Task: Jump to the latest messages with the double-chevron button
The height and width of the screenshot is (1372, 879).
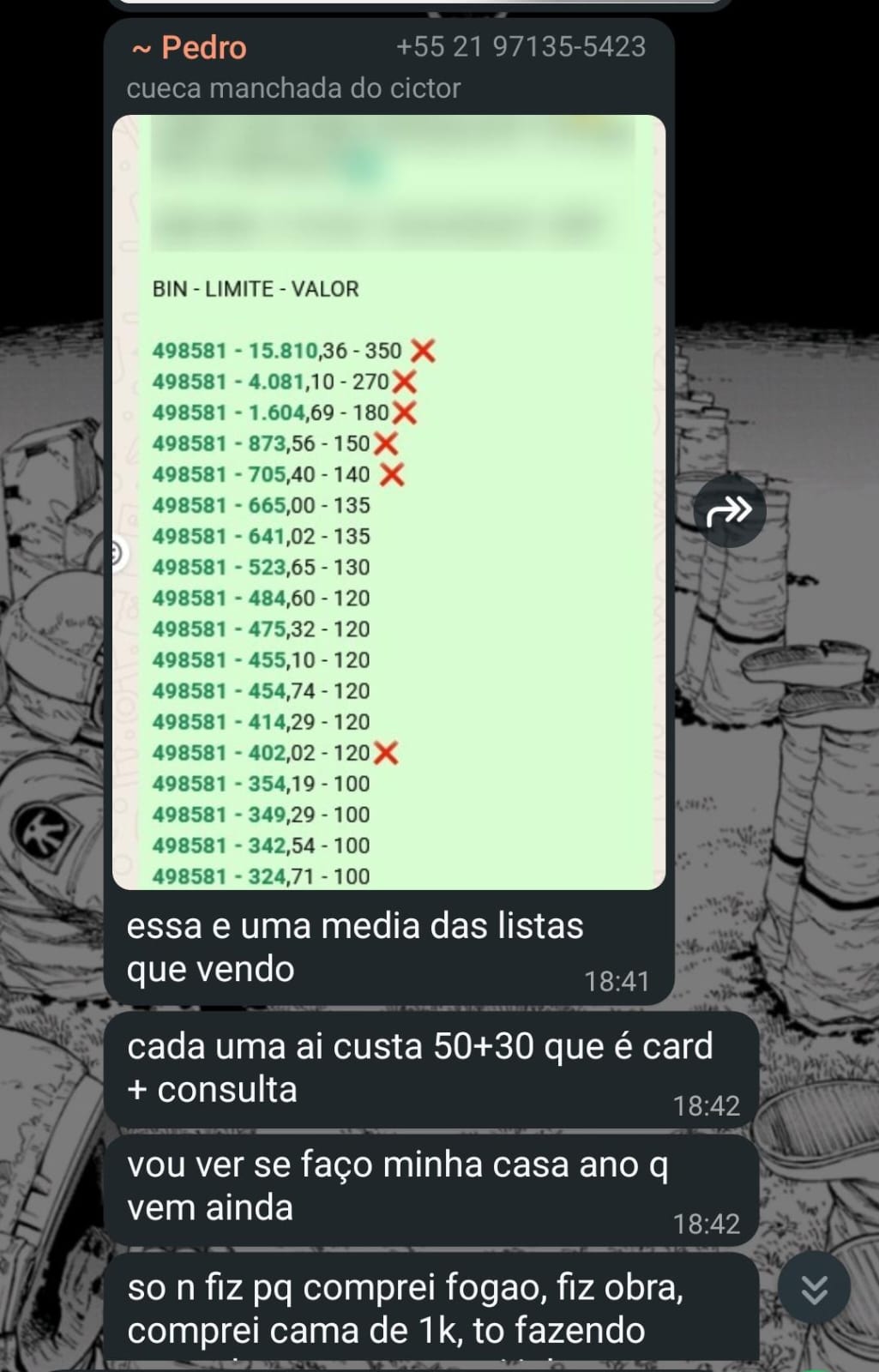Action: (x=814, y=1288)
